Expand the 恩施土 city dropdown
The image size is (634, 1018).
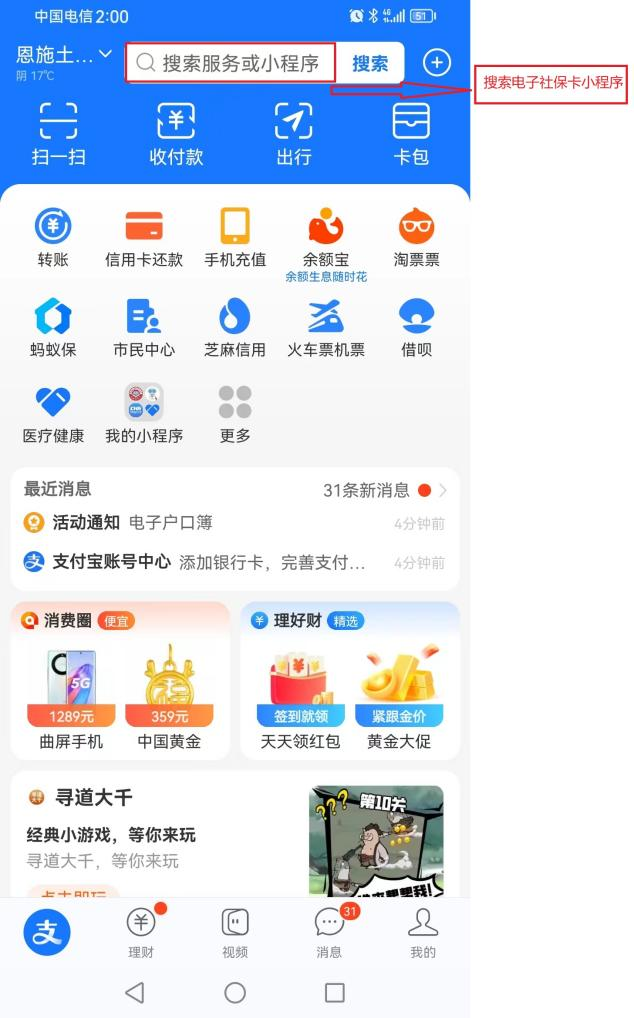65,54
